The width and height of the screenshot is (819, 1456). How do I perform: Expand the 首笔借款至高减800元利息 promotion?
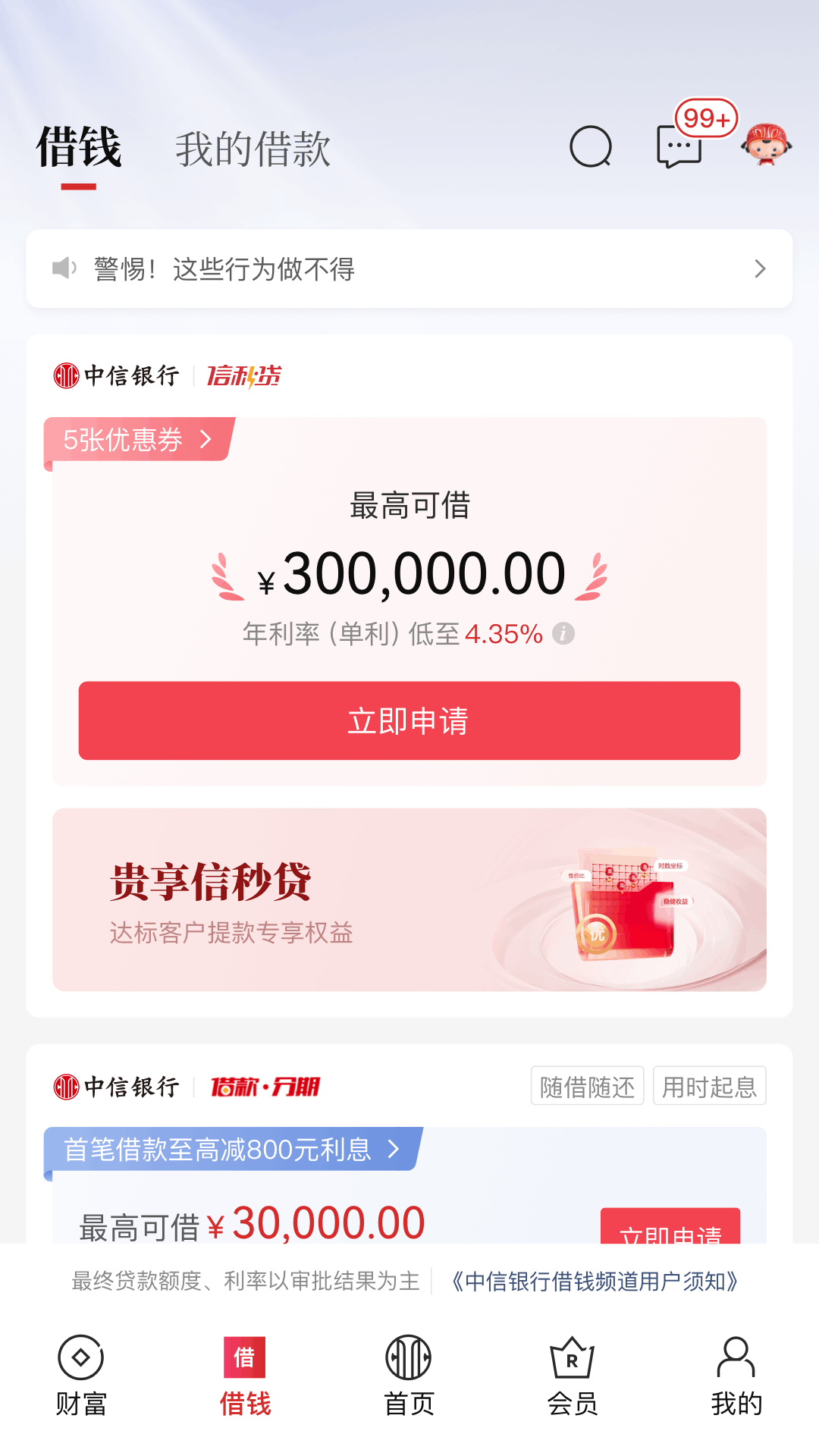tap(227, 1150)
